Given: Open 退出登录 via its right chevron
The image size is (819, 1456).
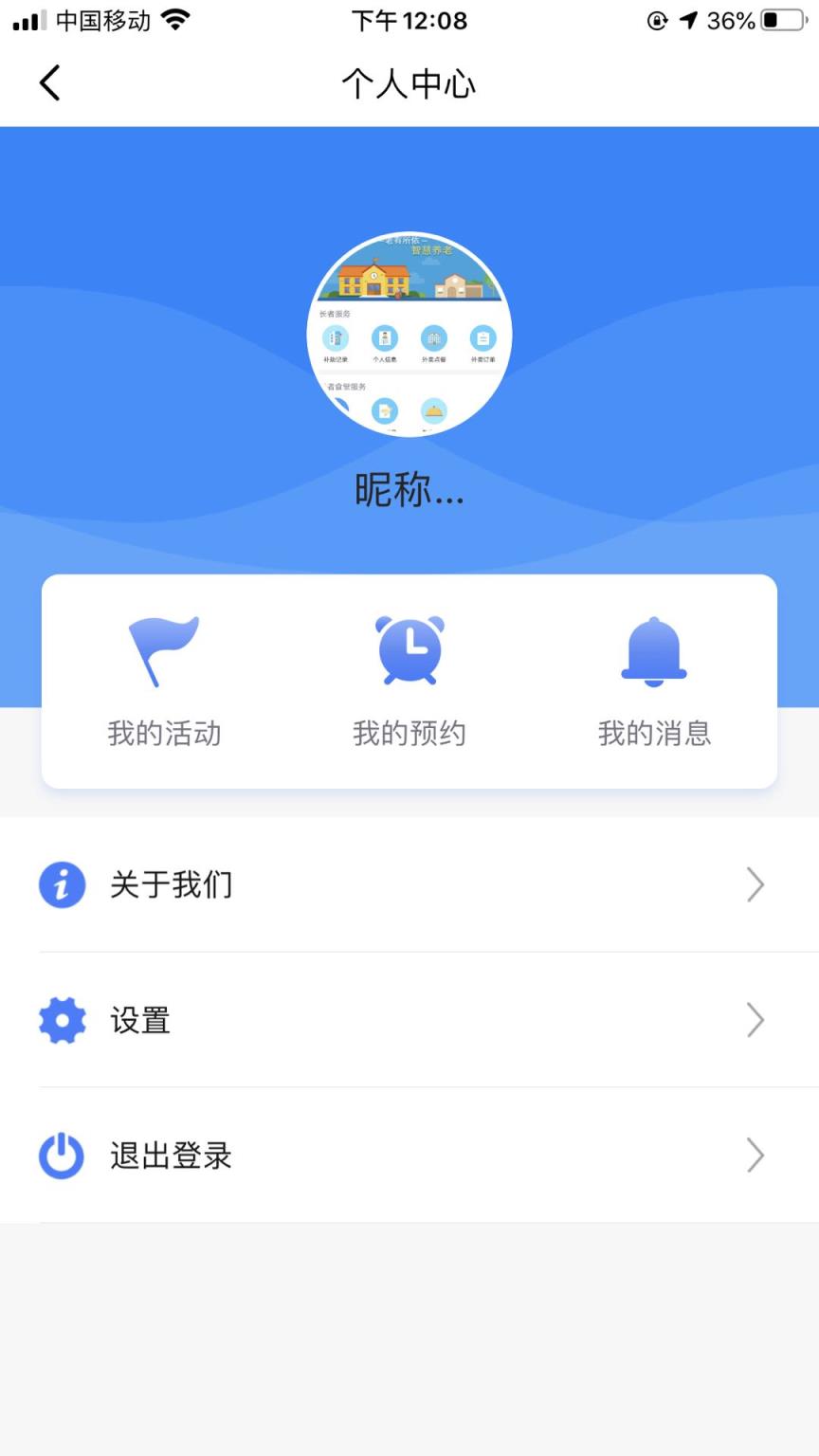Looking at the screenshot, I should tap(755, 1156).
